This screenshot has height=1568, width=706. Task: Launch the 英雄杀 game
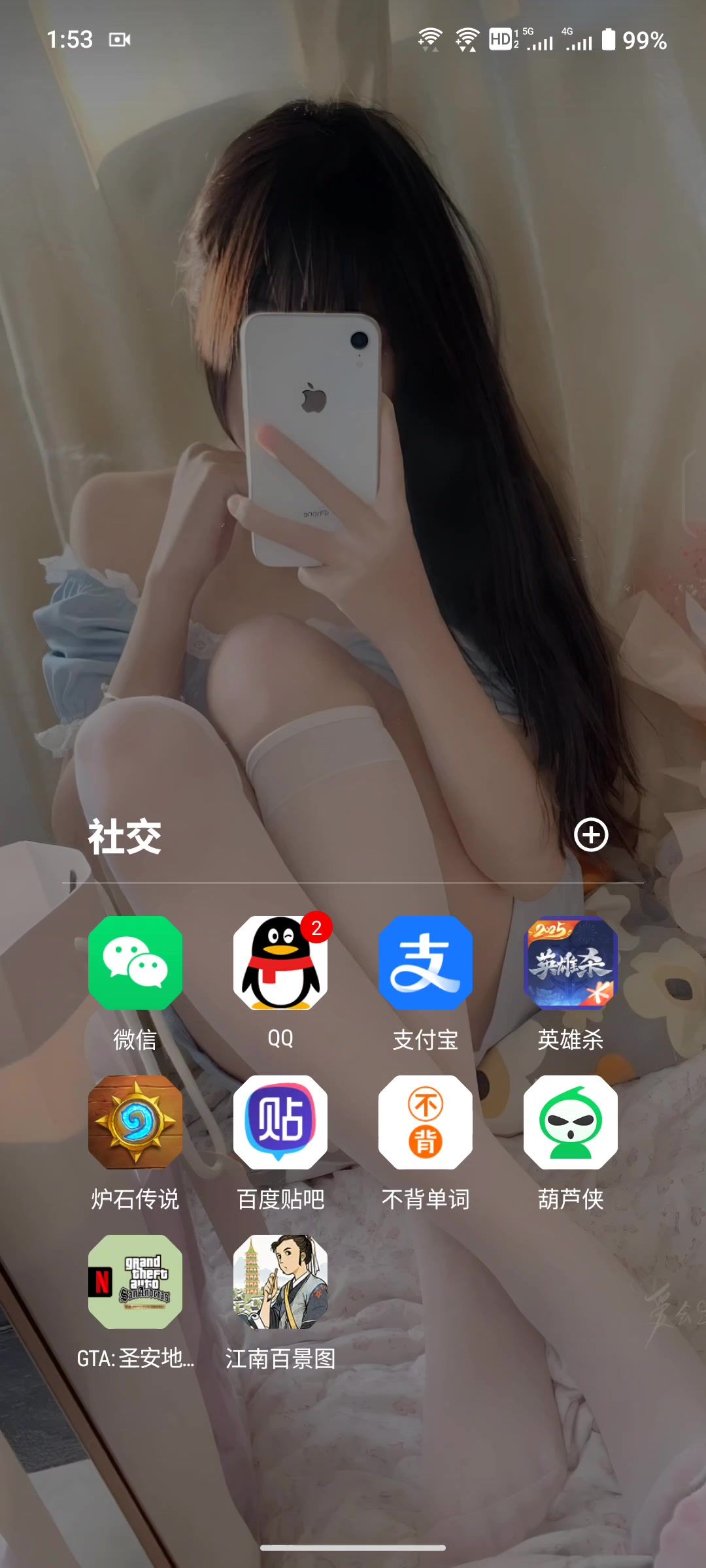pyautogui.click(x=571, y=963)
